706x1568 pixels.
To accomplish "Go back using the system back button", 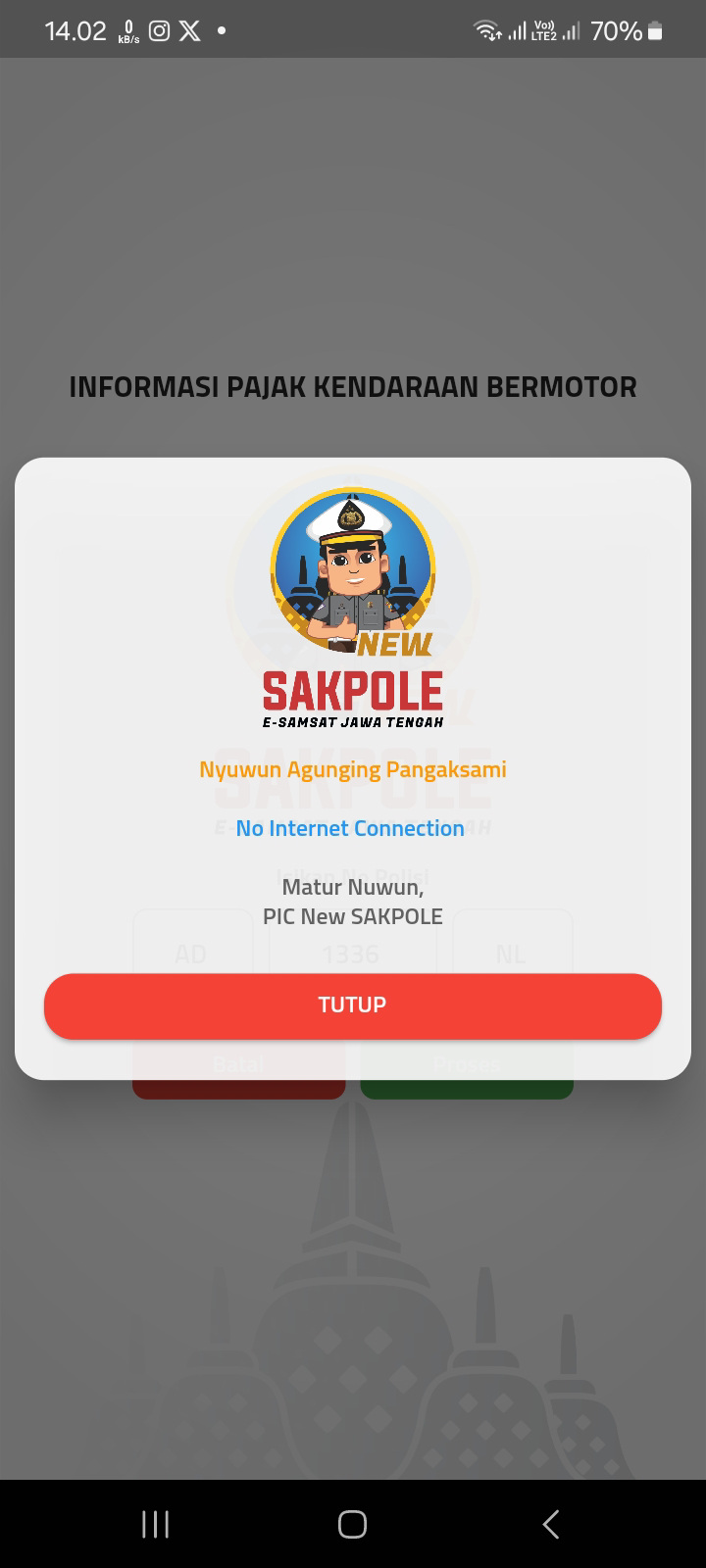I will point(551,1524).
